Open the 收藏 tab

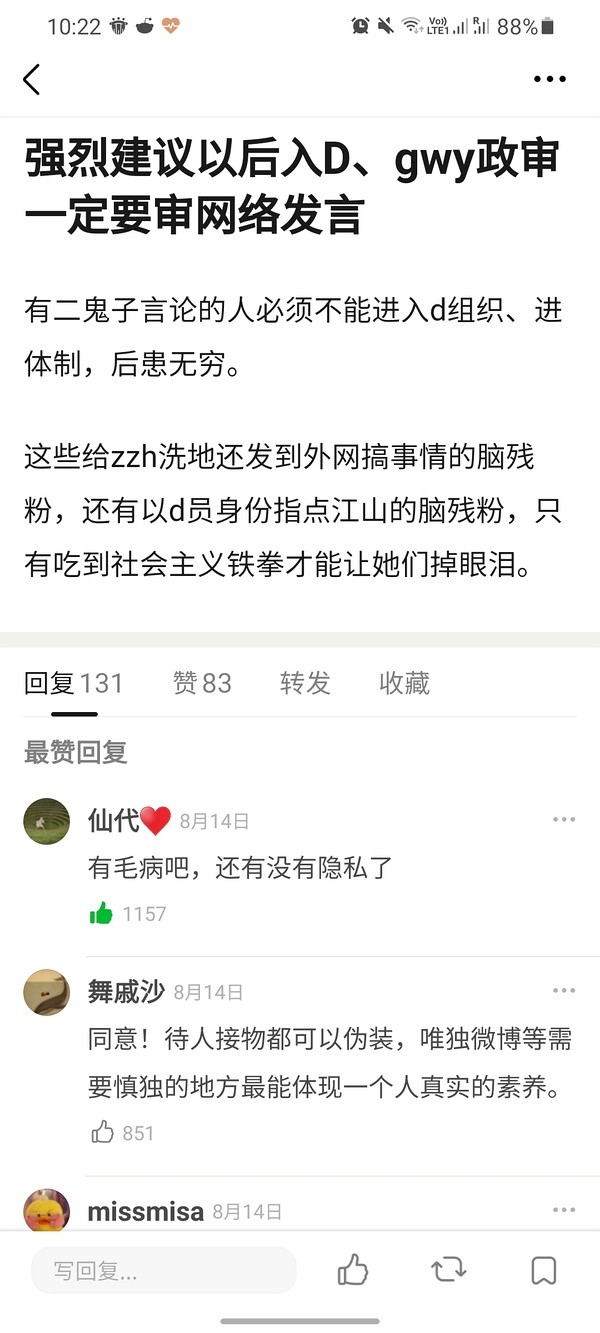(x=404, y=683)
